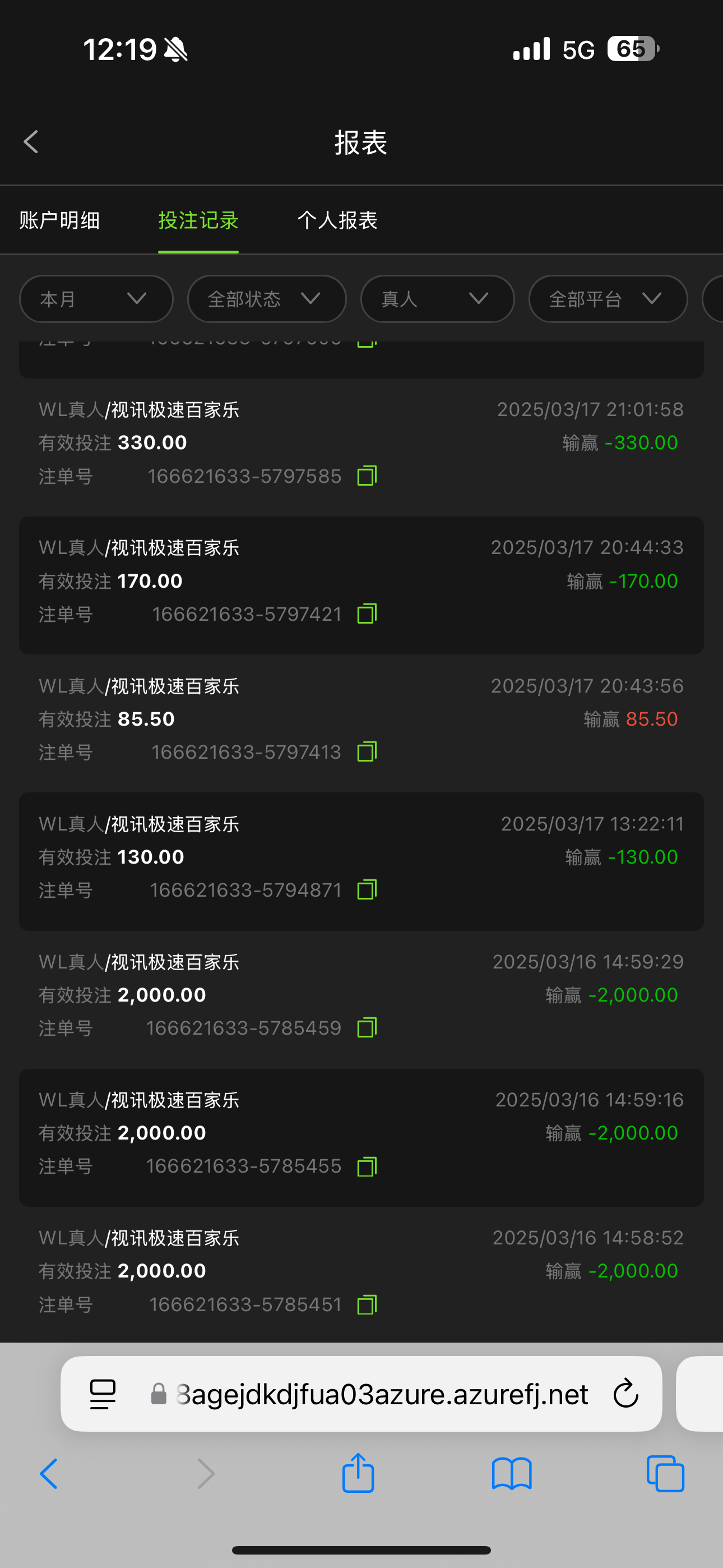Open the 全部平台 platform dropdown
The width and height of the screenshot is (723, 1568).
click(x=608, y=299)
